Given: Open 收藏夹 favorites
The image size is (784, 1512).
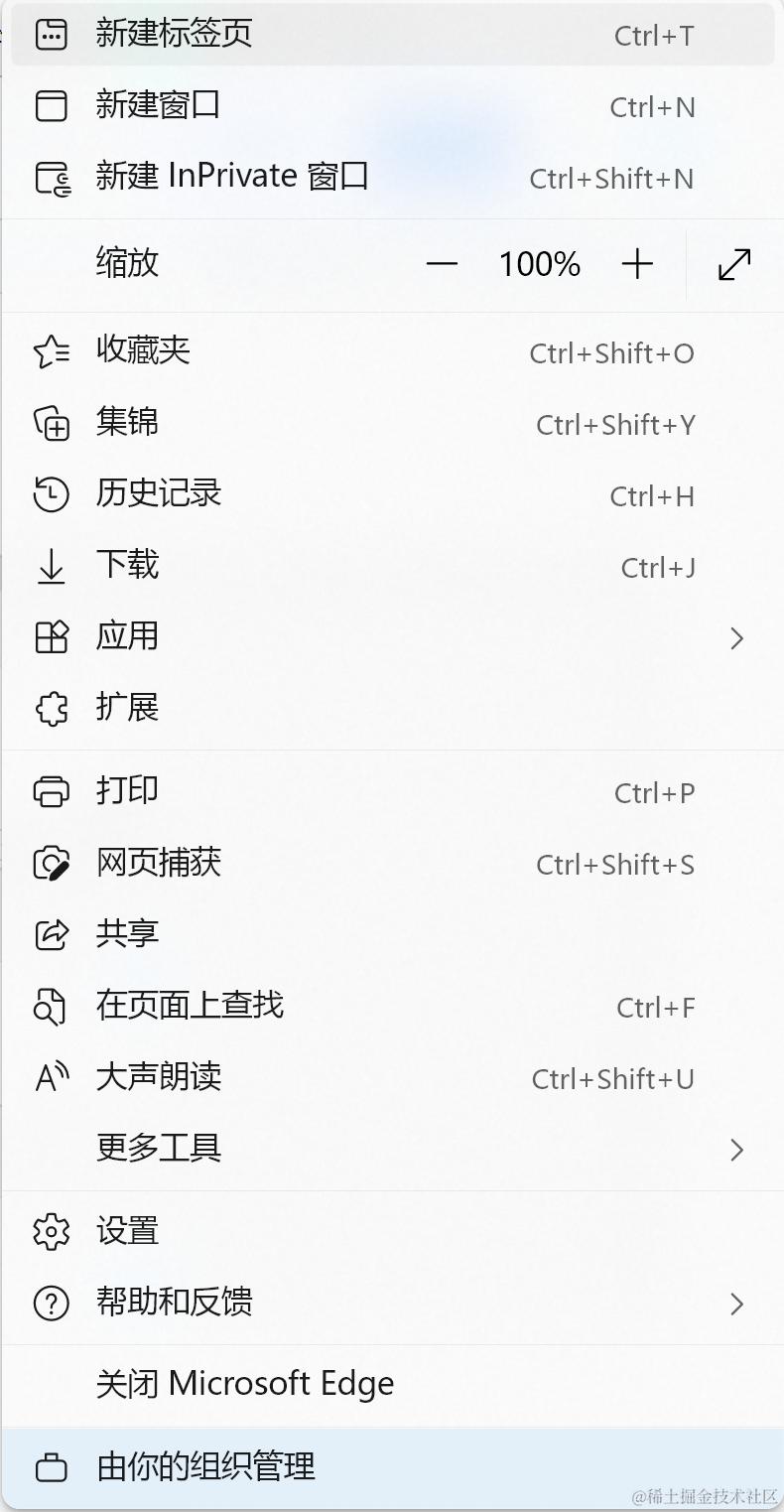Looking at the screenshot, I should tap(143, 351).
